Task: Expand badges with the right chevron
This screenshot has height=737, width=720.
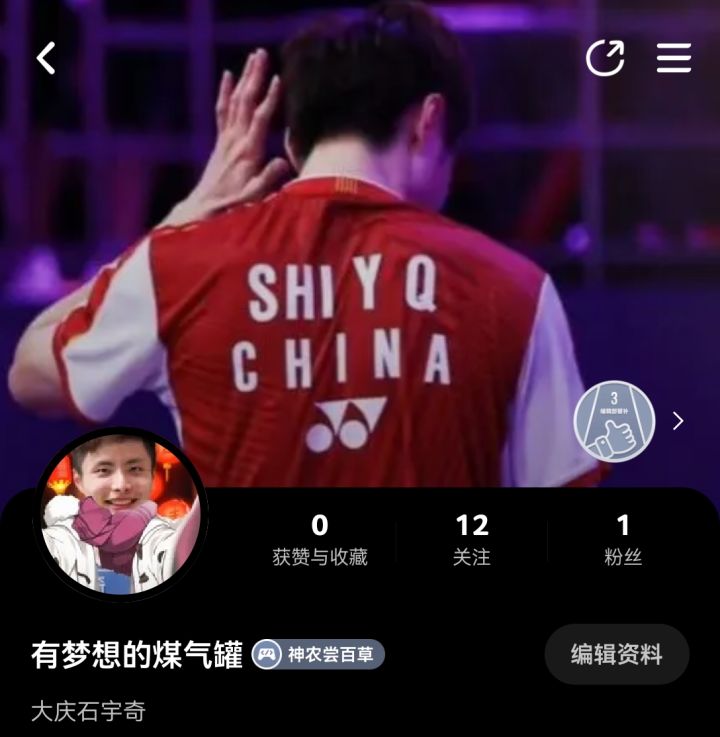Action: click(x=678, y=421)
